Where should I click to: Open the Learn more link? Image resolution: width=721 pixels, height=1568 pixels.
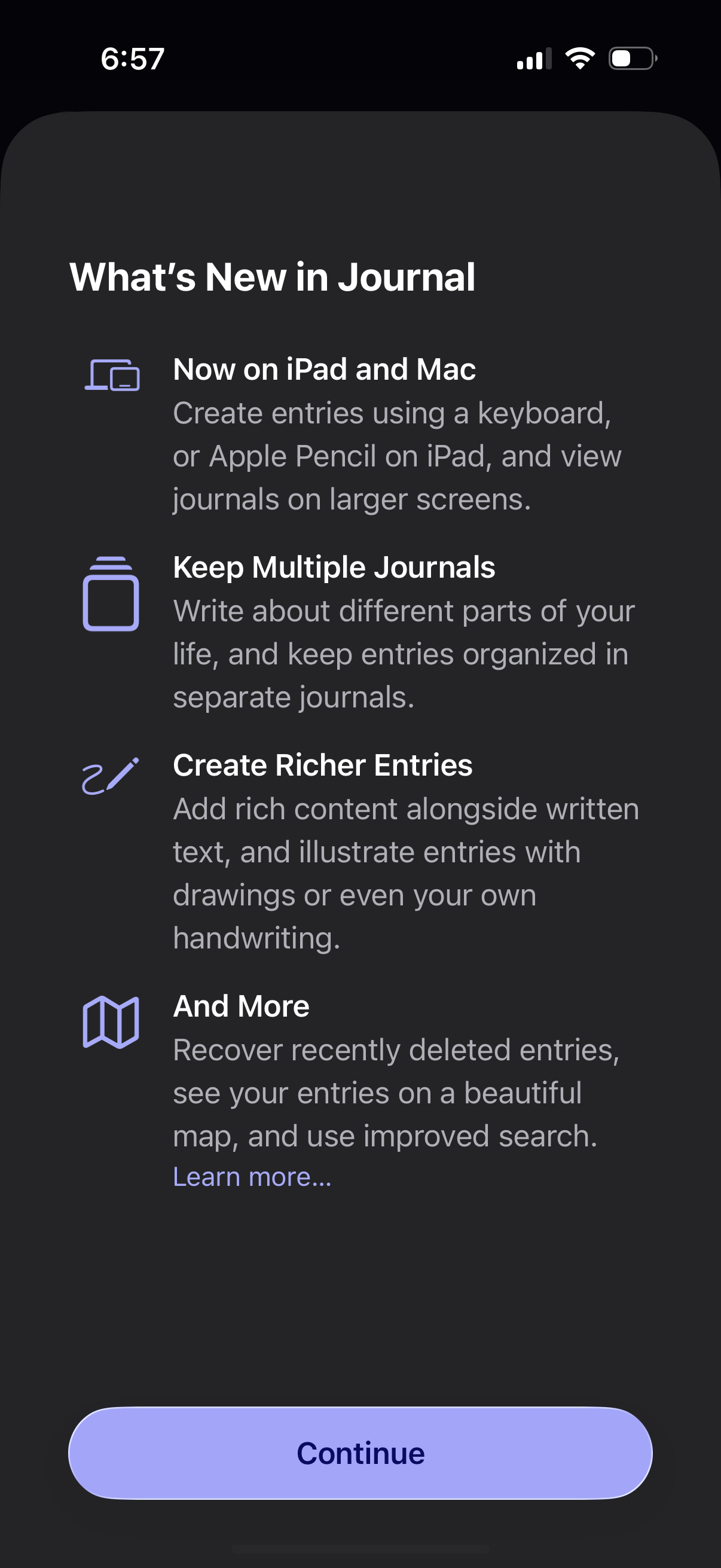point(252,1176)
